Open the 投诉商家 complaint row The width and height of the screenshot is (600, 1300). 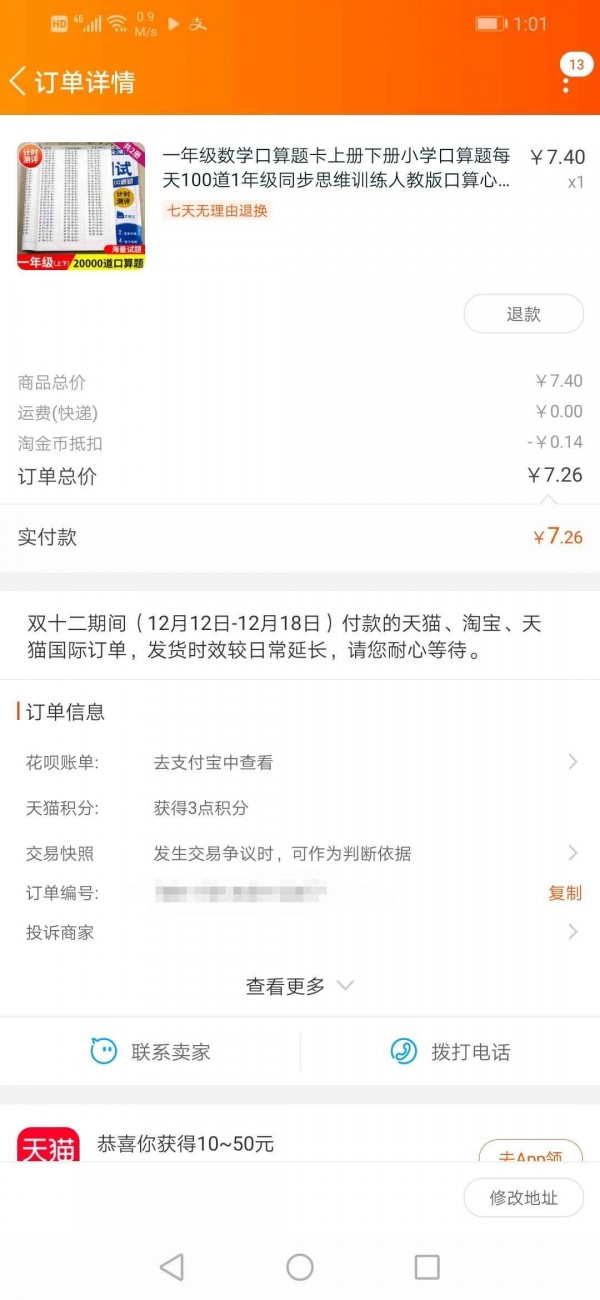[x=300, y=932]
